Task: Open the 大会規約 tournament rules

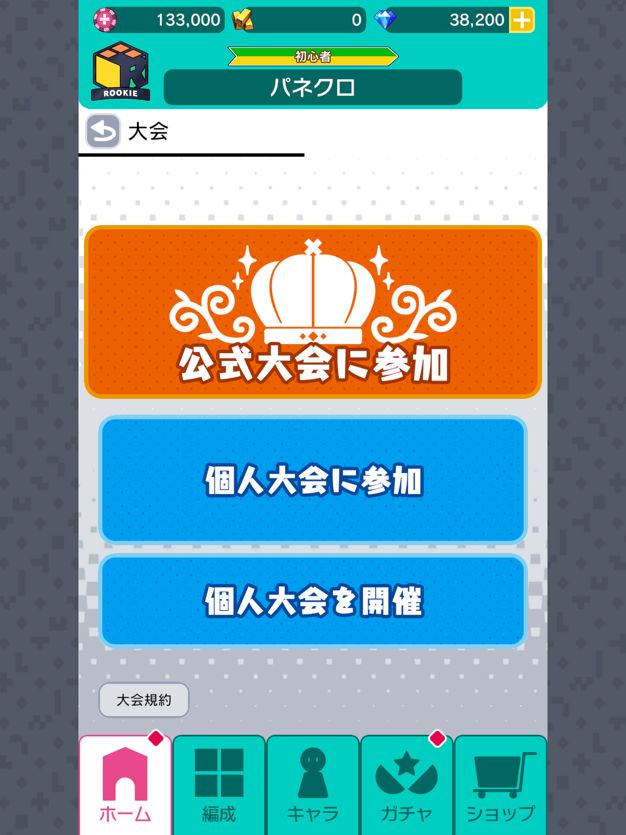Action: point(144,700)
